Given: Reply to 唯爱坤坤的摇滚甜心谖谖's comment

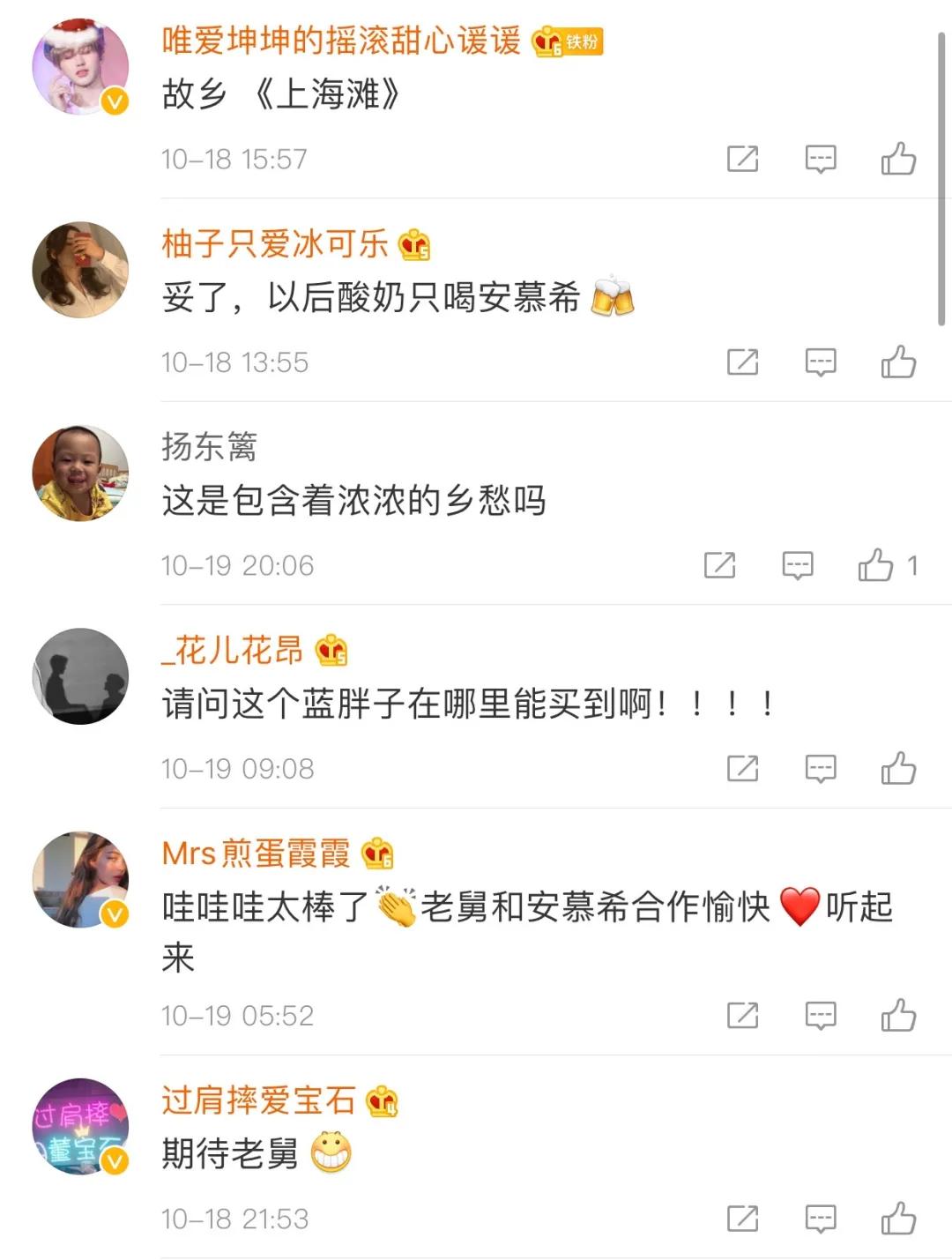Looking at the screenshot, I should [x=820, y=160].
